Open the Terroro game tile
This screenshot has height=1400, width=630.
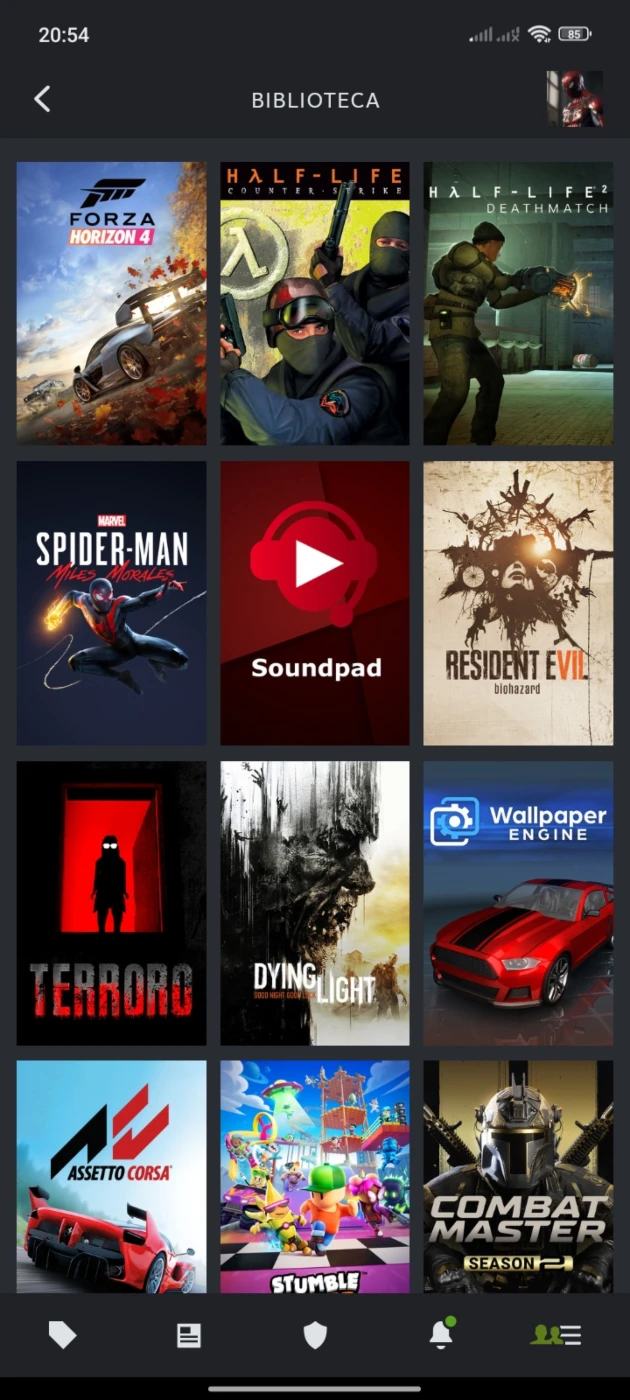click(x=112, y=903)
